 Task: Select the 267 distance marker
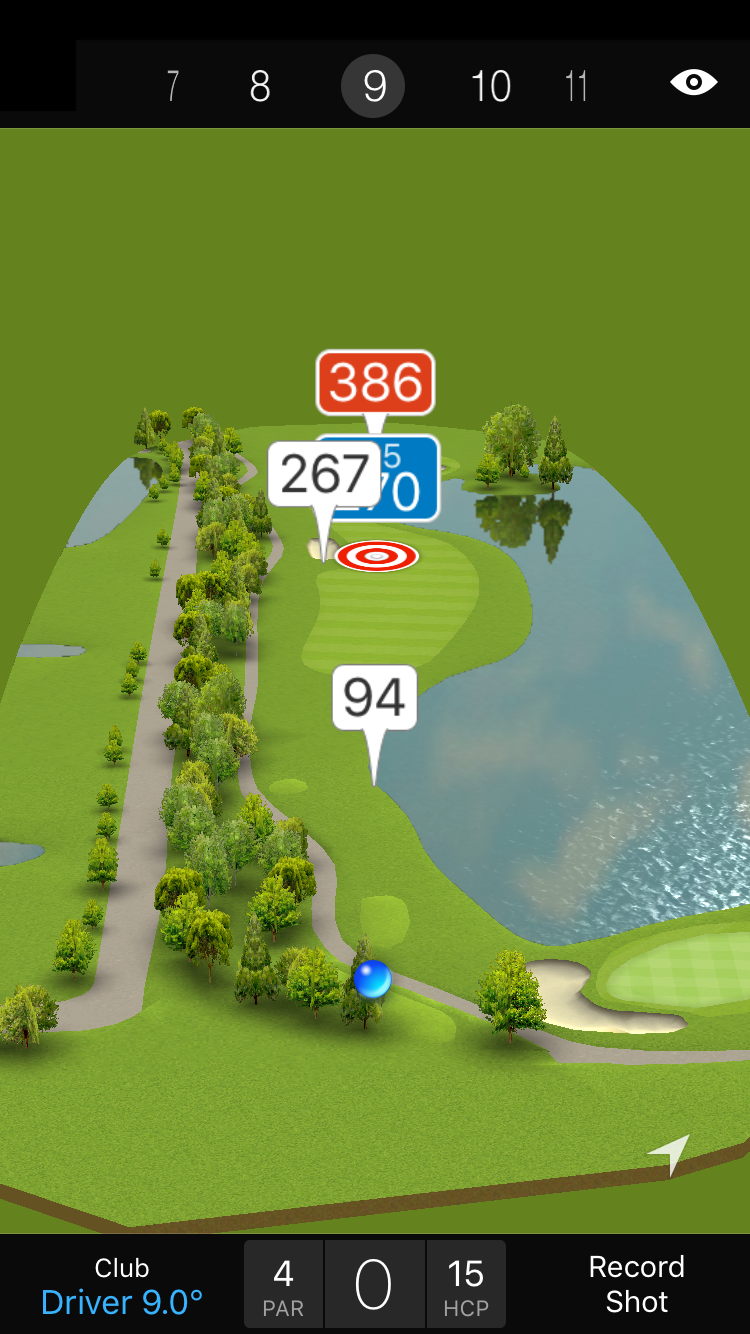[x=322, y=474]
